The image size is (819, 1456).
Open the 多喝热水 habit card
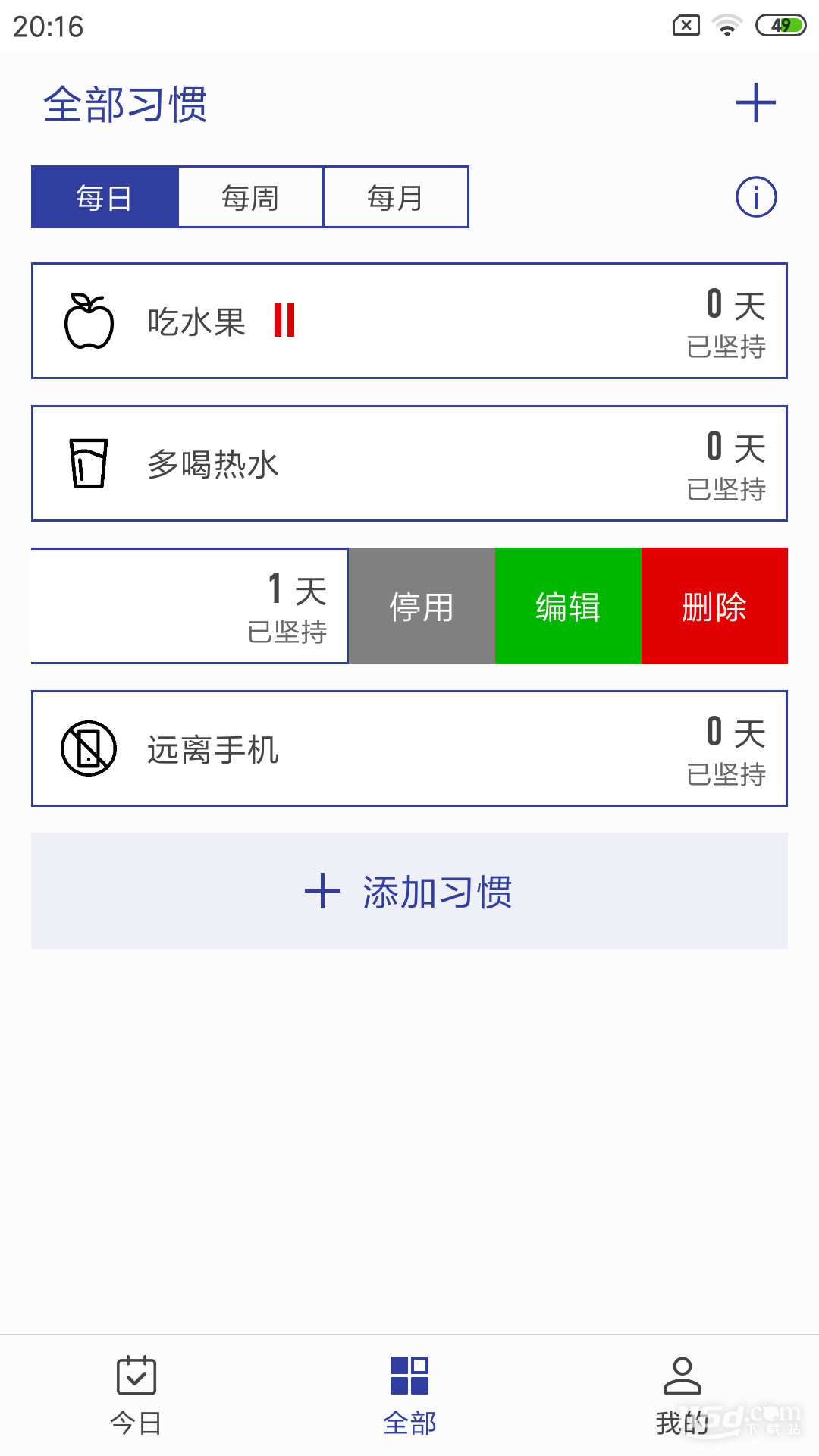pyautogui.click(x=409, y=463)
